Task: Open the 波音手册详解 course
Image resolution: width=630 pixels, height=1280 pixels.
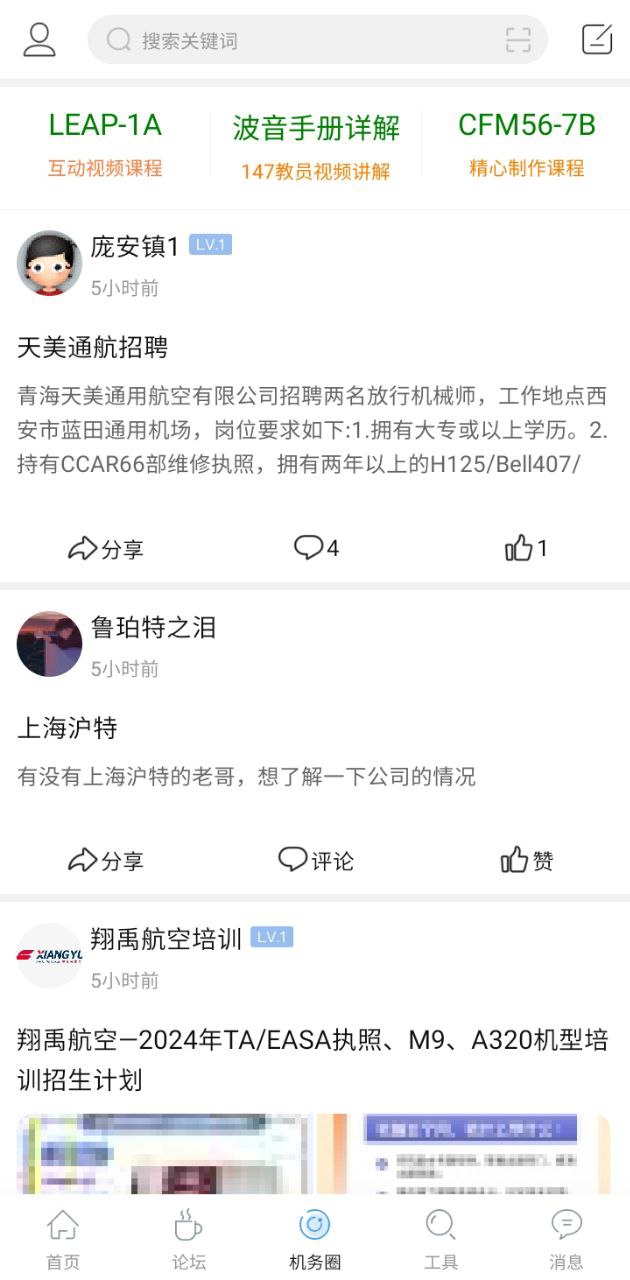Action: point(316,147)
